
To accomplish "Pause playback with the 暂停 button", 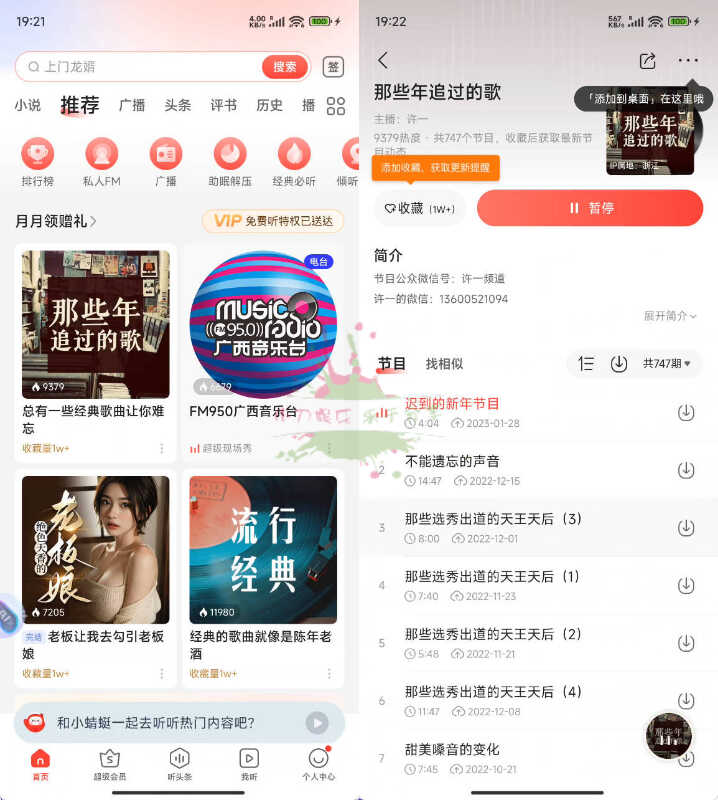I will point(590,208).
